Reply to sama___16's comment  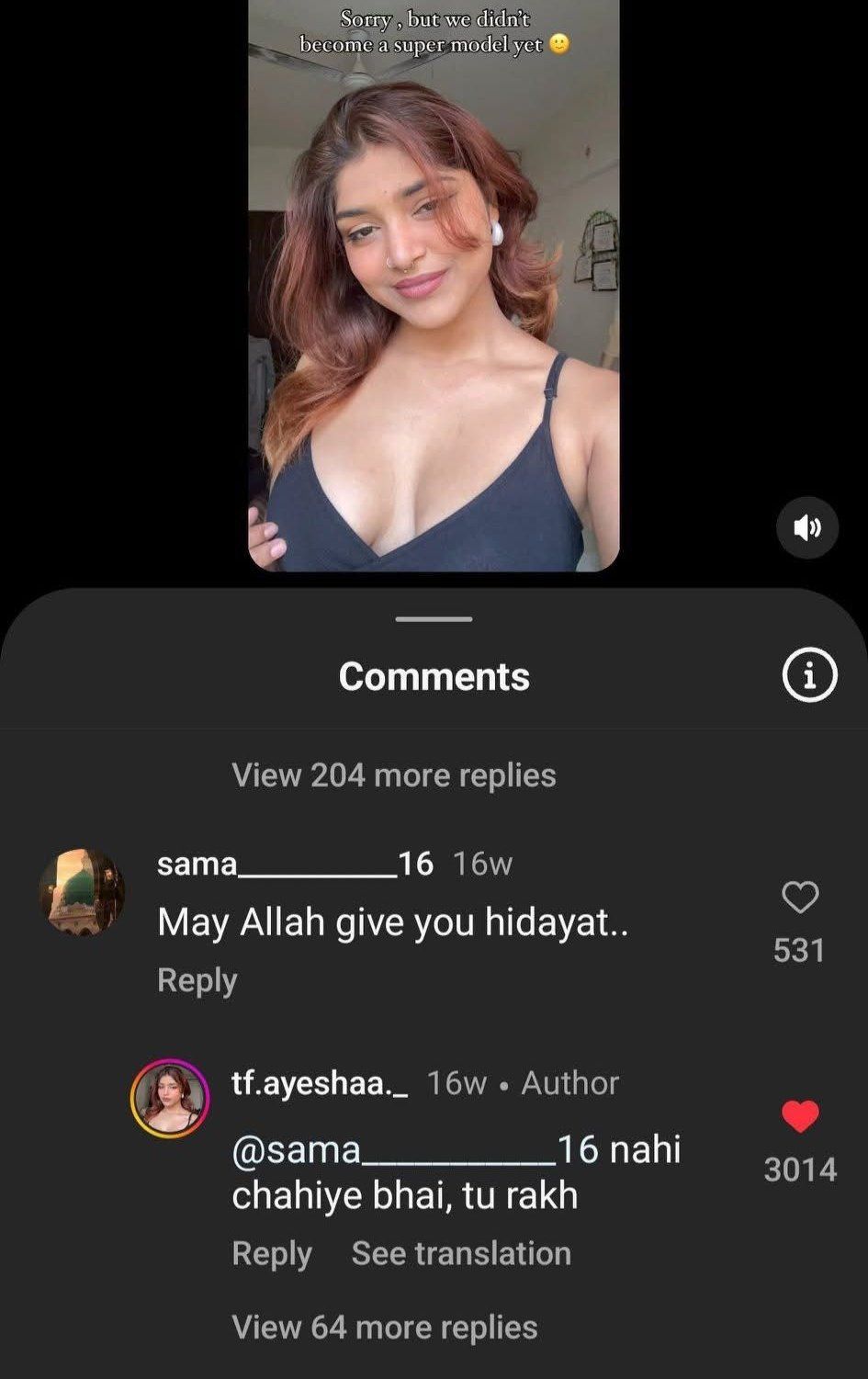pos(197,979)
